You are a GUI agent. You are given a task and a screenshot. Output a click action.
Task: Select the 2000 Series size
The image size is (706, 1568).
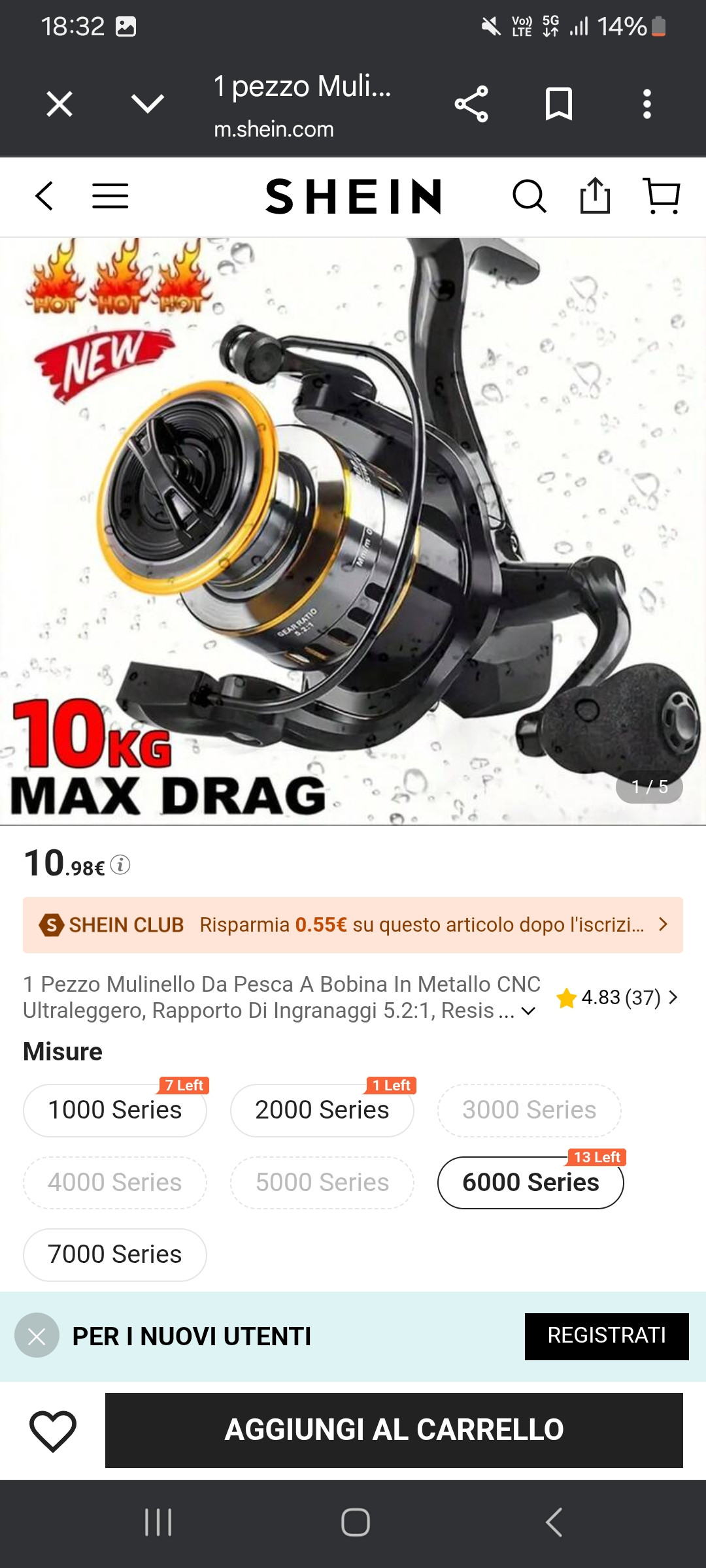point(322,1110)
